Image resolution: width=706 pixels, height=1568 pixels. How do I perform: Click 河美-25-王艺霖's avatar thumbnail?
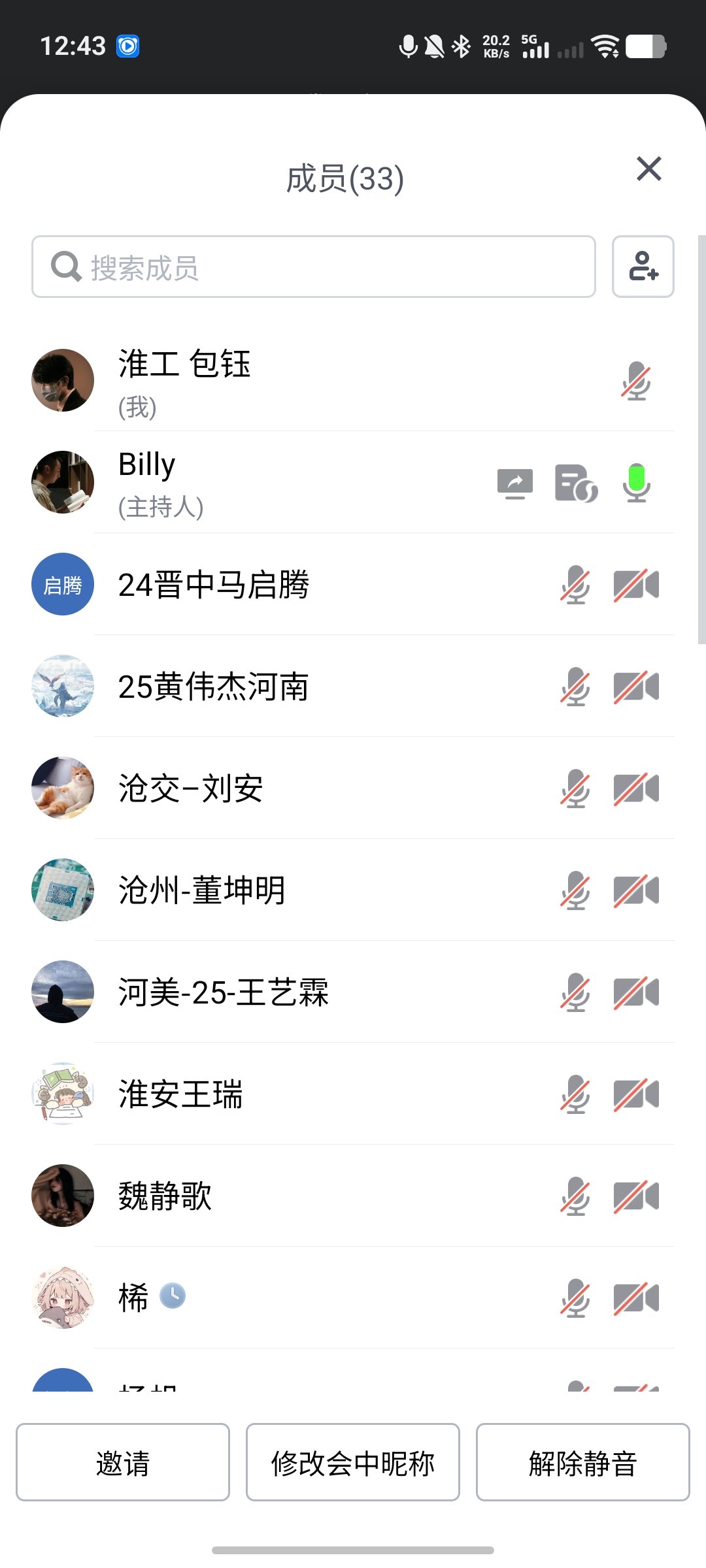click(x=62, y=992)
